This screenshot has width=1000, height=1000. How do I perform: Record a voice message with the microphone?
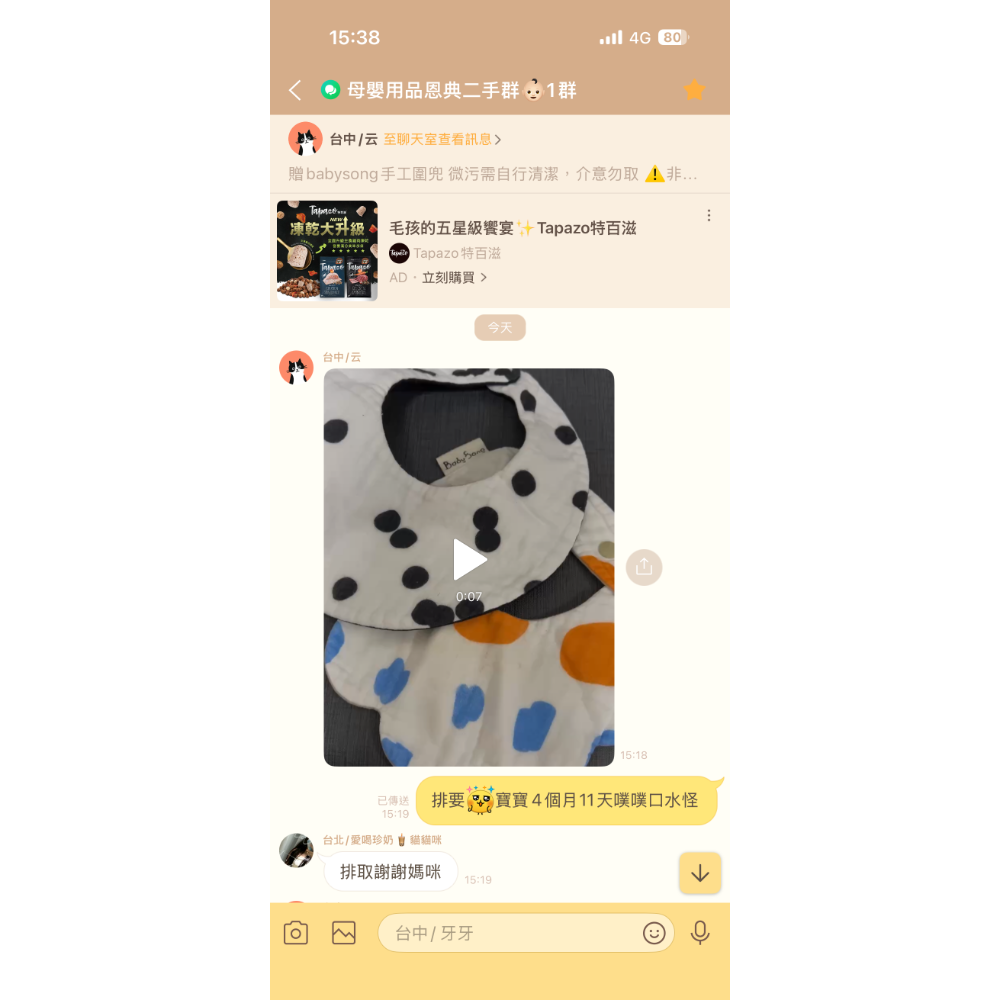pos(700,933)
